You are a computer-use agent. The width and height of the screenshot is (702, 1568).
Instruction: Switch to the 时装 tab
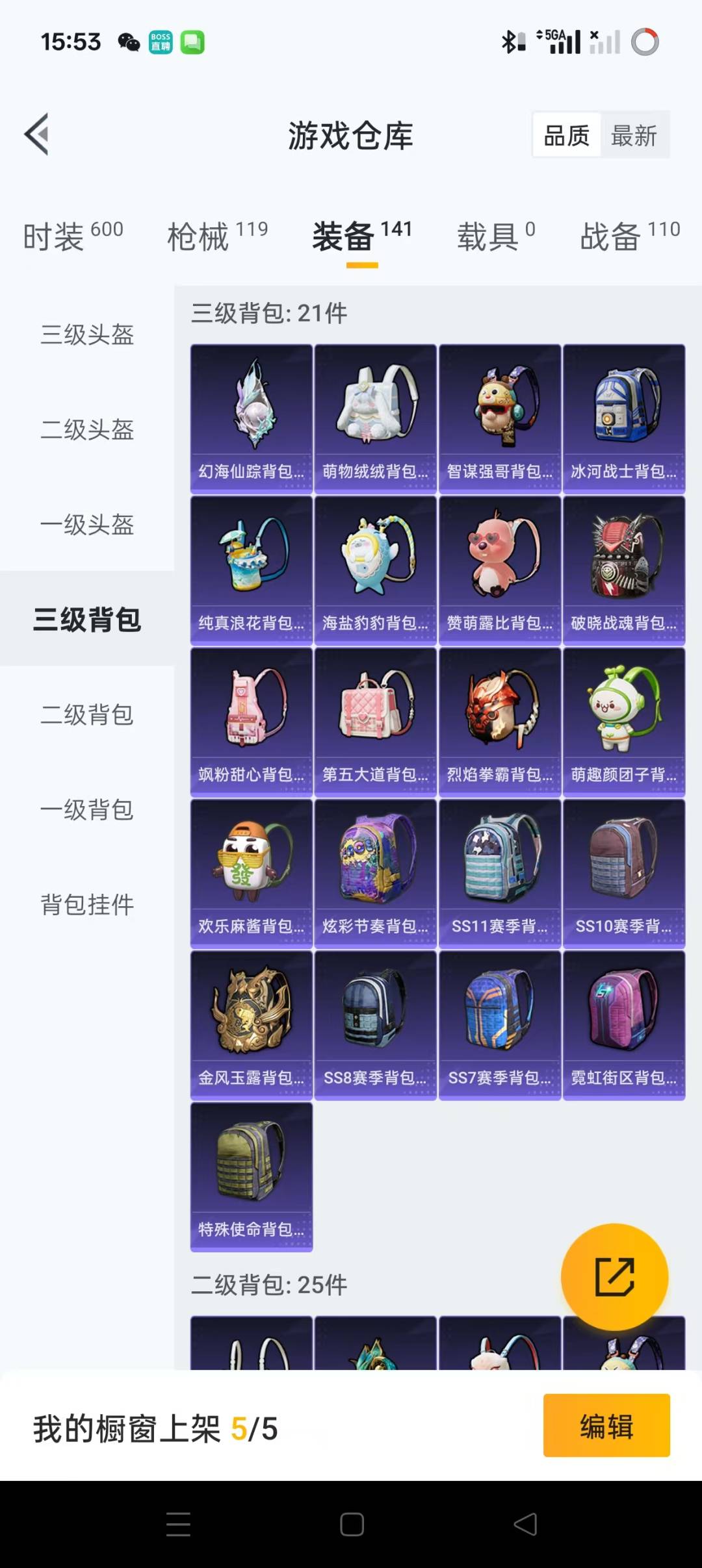[x=73, y=235]
